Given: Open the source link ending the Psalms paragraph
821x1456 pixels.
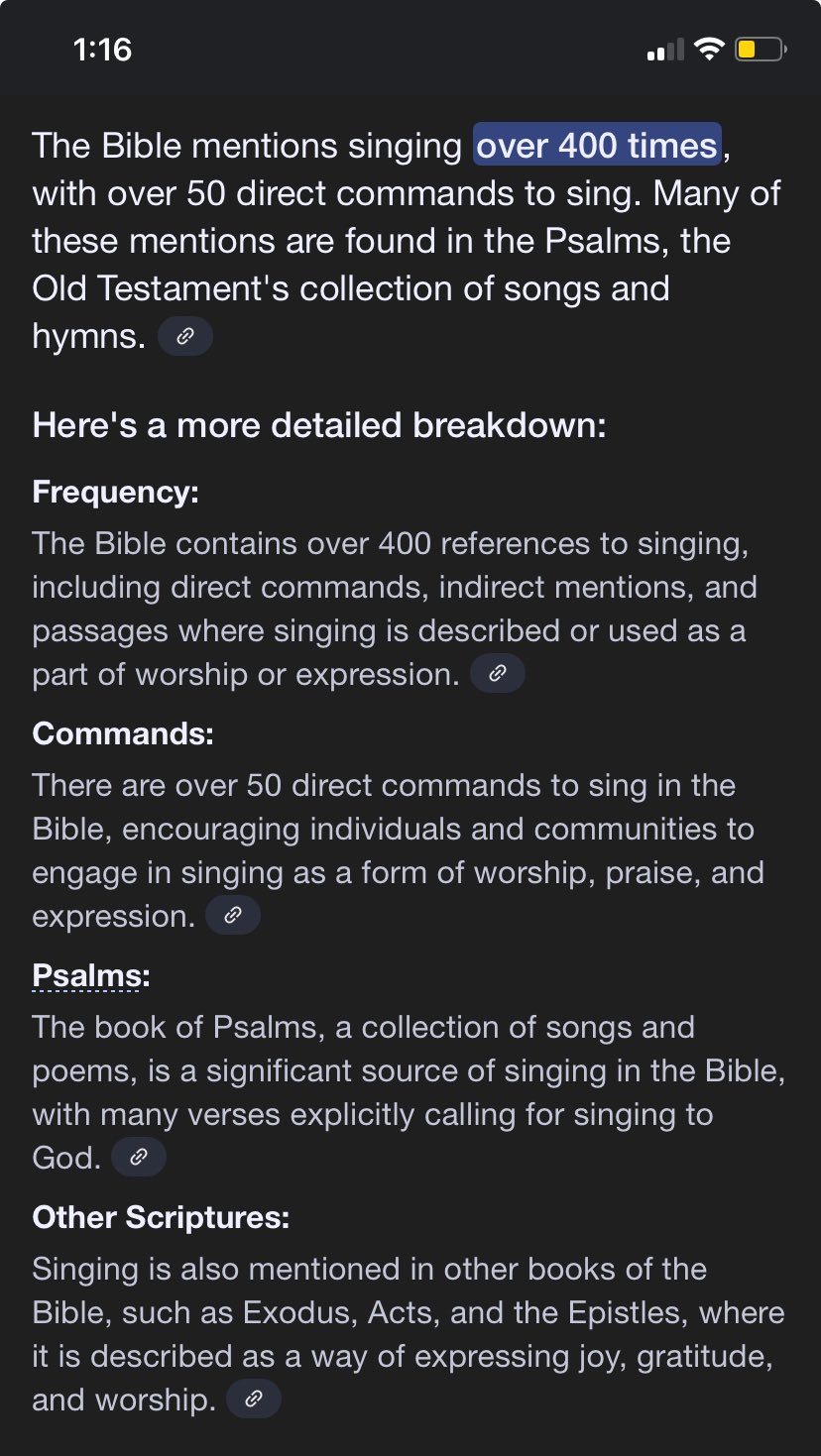Looking at the screenshot, I should coord(139,1157).
